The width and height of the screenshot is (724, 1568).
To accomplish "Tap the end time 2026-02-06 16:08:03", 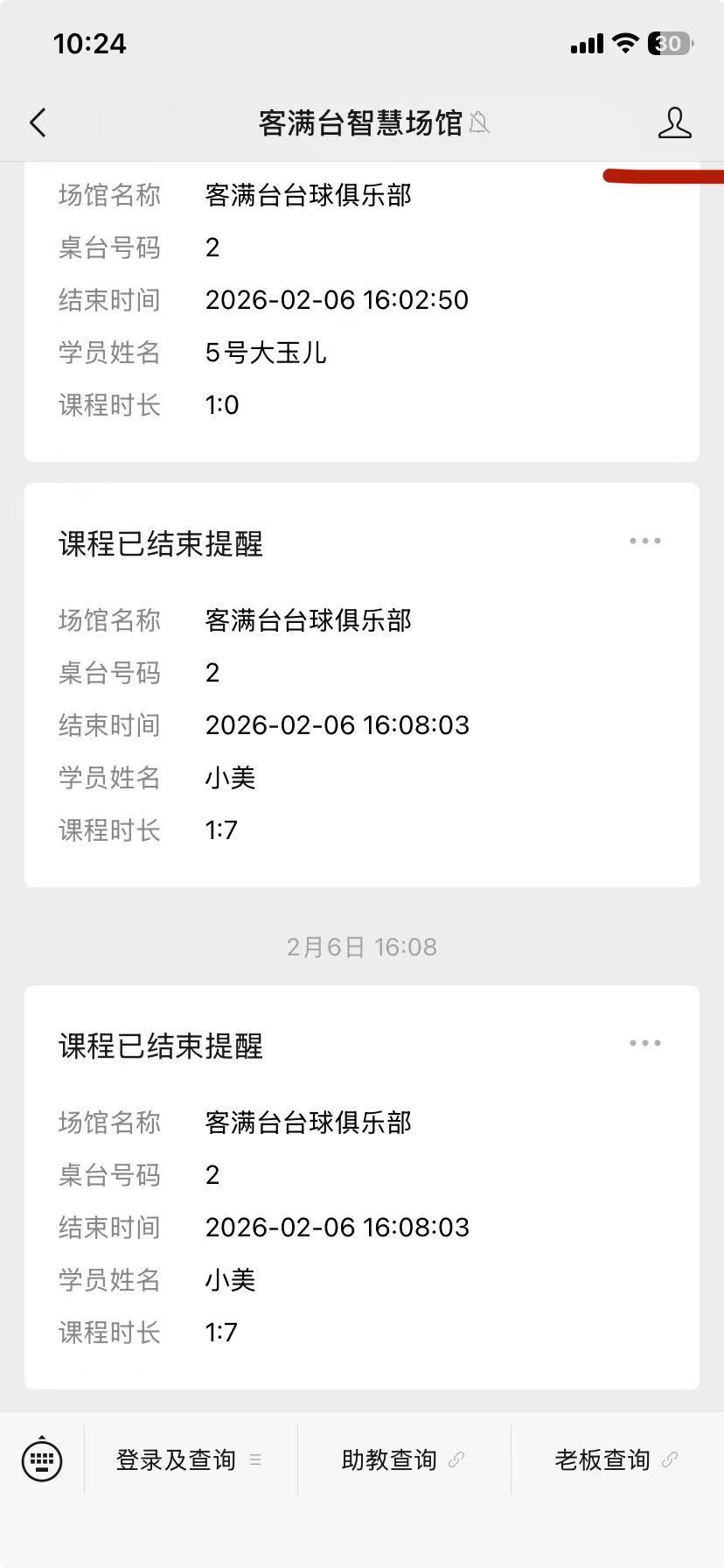I will tap(338, 1227).
